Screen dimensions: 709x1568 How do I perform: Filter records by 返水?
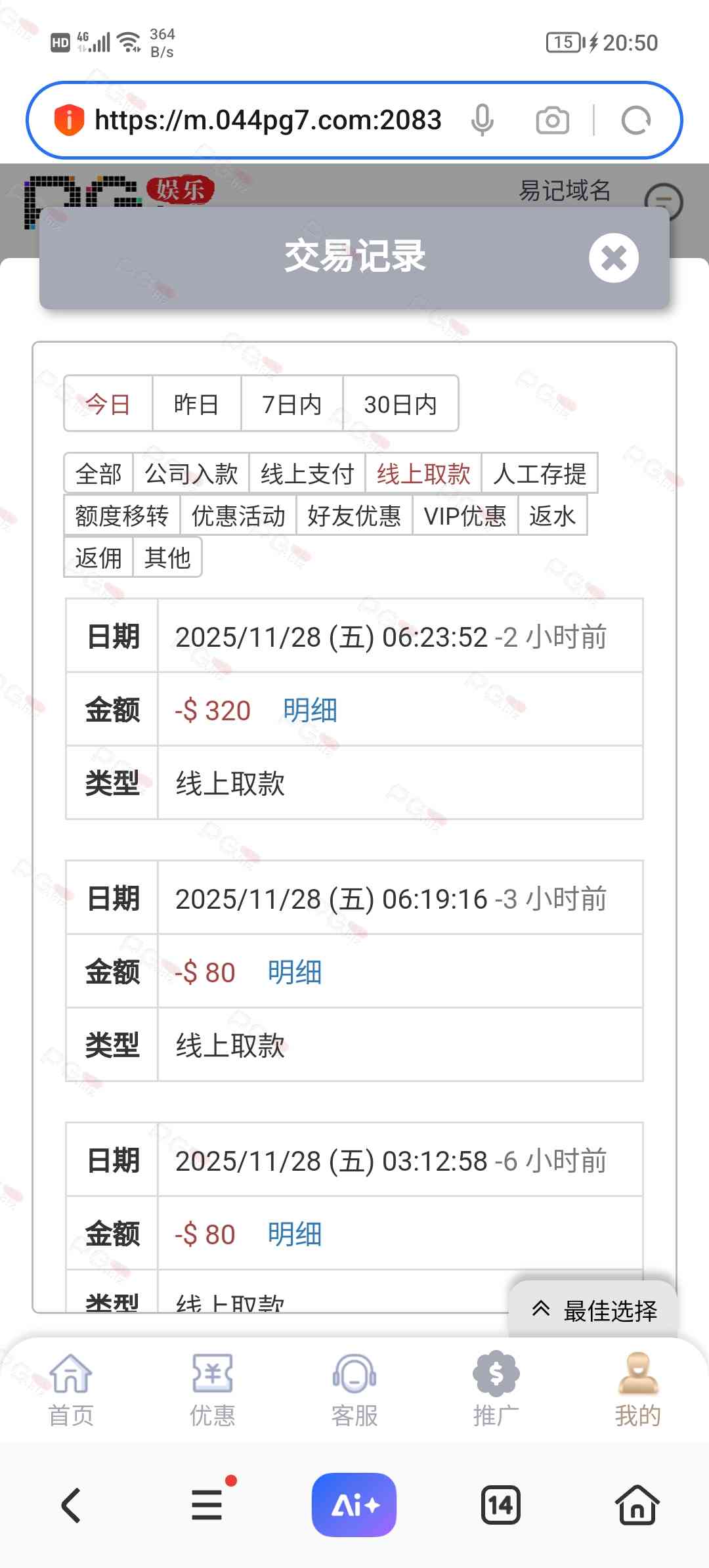click(552, 516)
